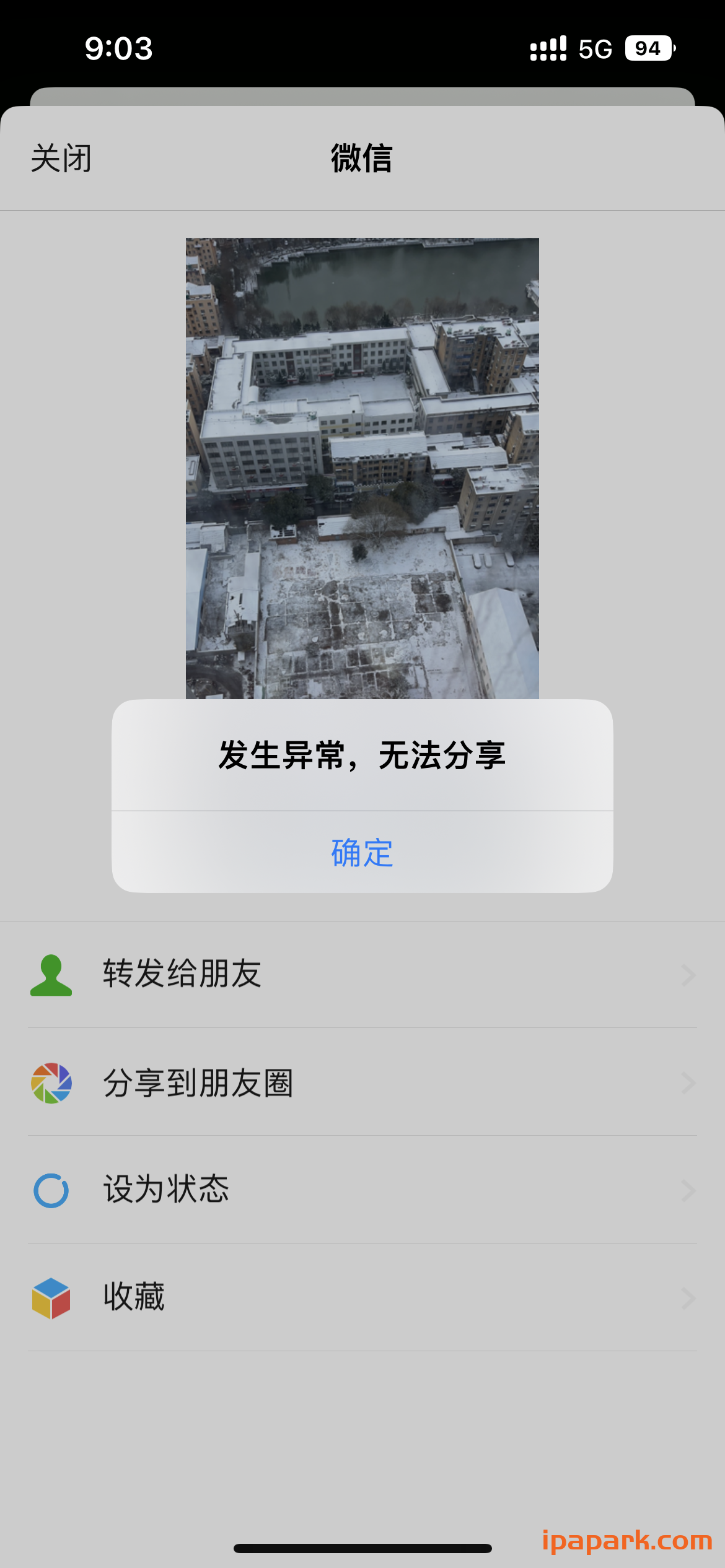This screenshot has width=725, height=1568.
Task: Tap the blue status circle icon
Action: (51, 1190)
